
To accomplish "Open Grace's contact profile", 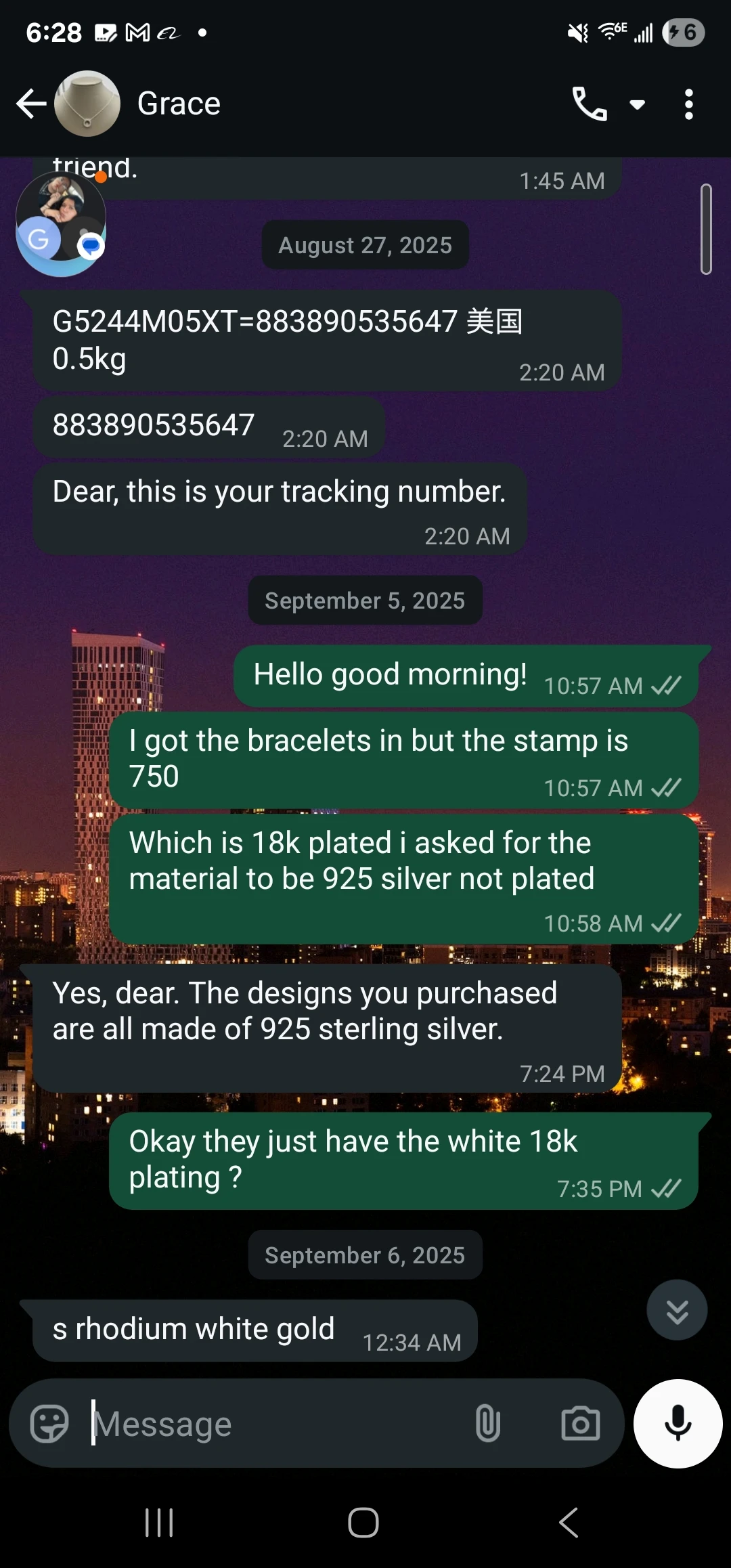I will click(x=179, y=104).
